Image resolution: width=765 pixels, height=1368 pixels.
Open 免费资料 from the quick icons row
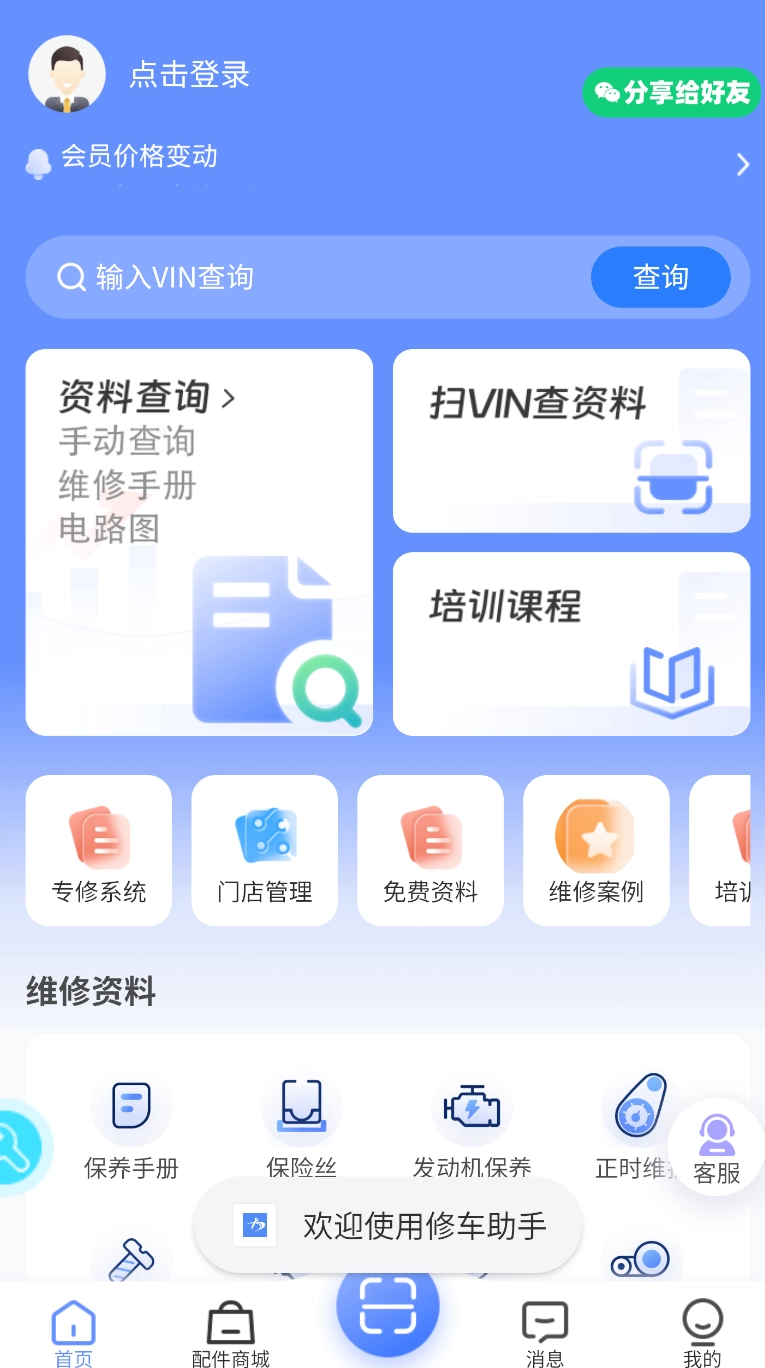(x=430, y=850)
